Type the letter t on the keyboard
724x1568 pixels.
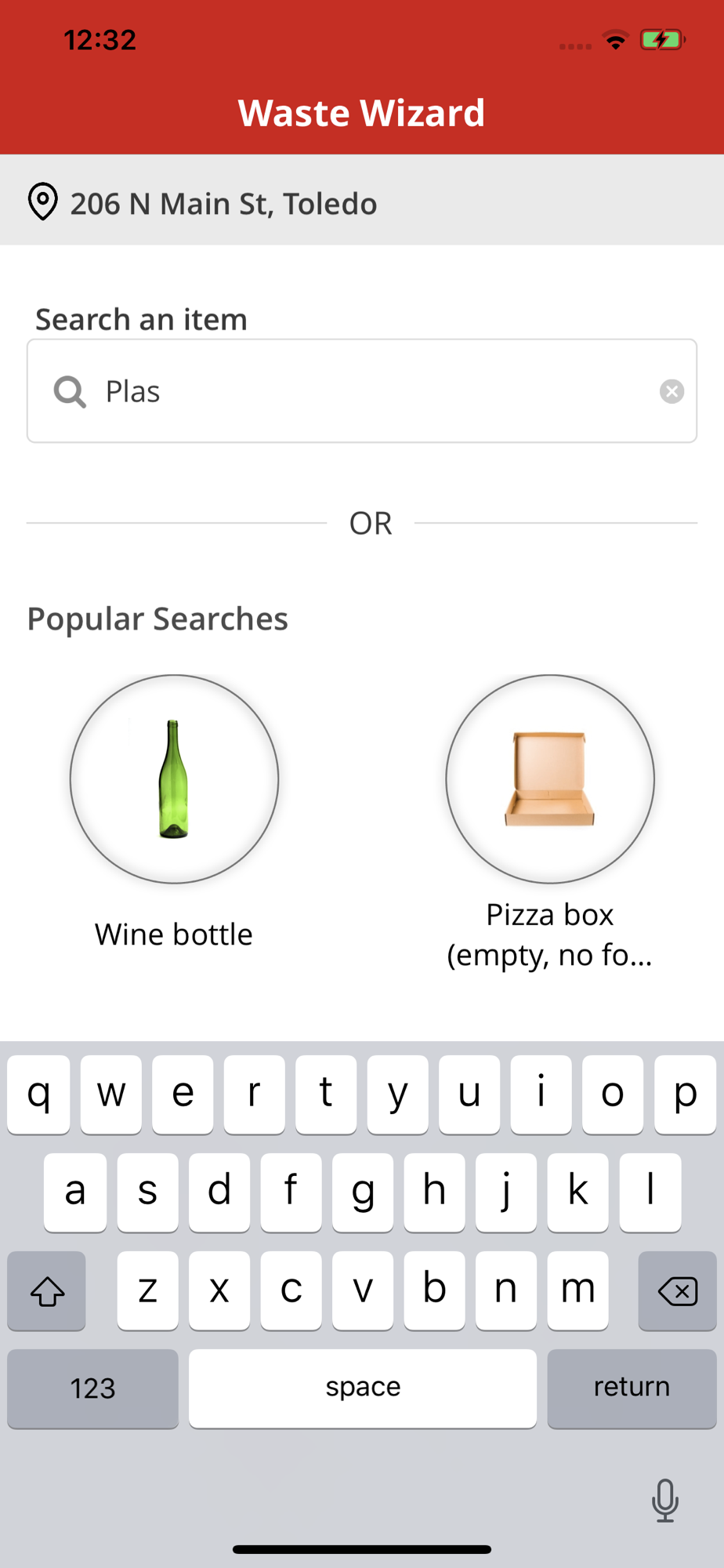[326, 1094]
